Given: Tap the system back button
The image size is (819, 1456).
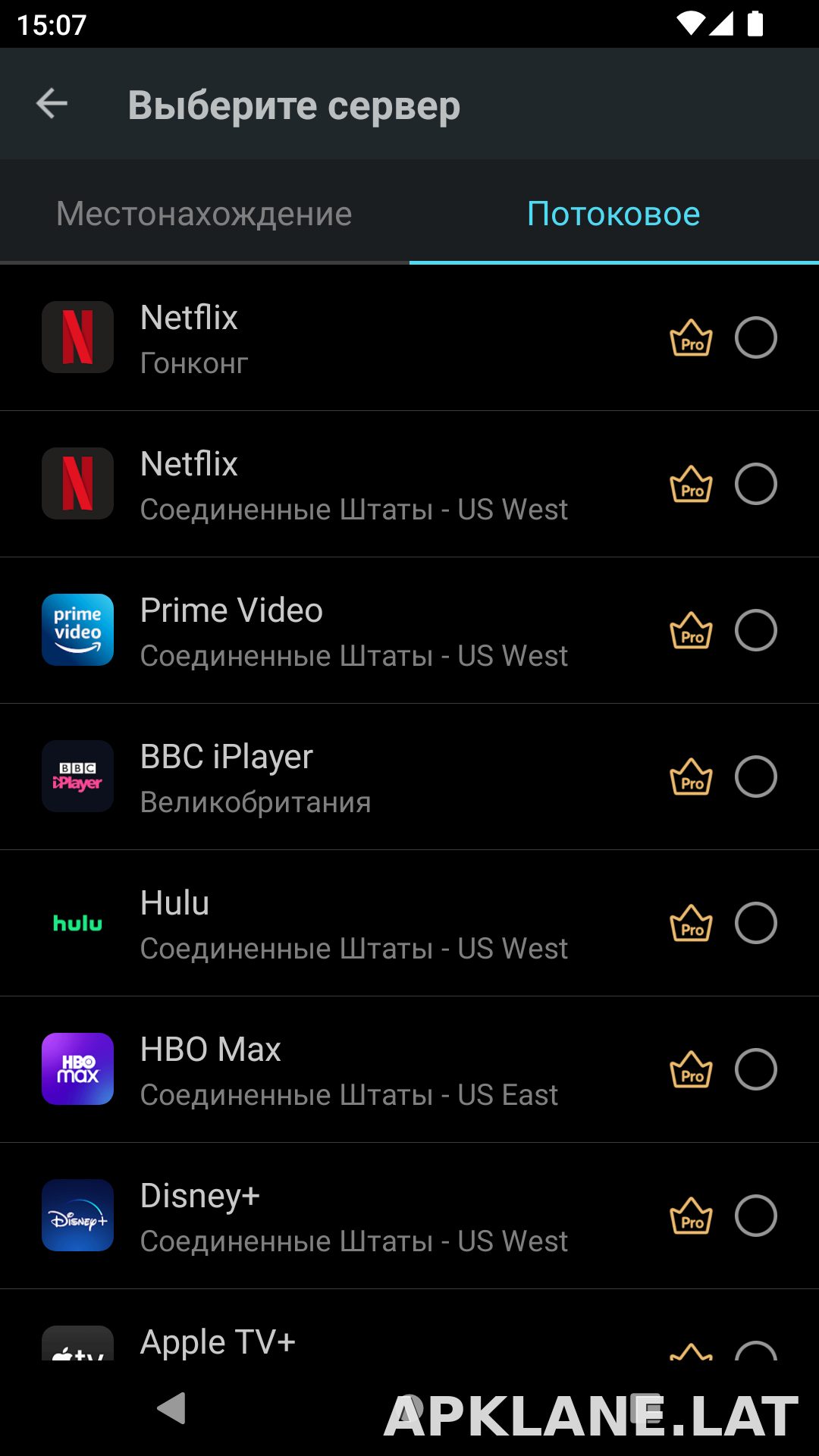Looking at the screenshot, I should 171,1408.
